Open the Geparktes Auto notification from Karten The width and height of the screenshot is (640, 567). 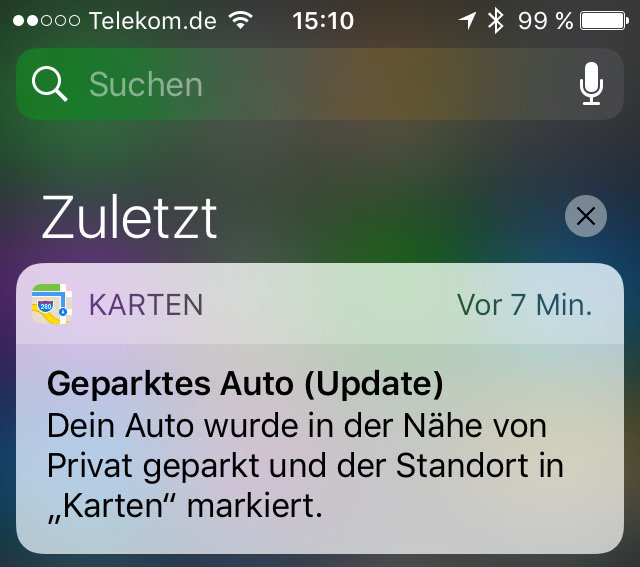pyautogui.click(x=320, y=445)
